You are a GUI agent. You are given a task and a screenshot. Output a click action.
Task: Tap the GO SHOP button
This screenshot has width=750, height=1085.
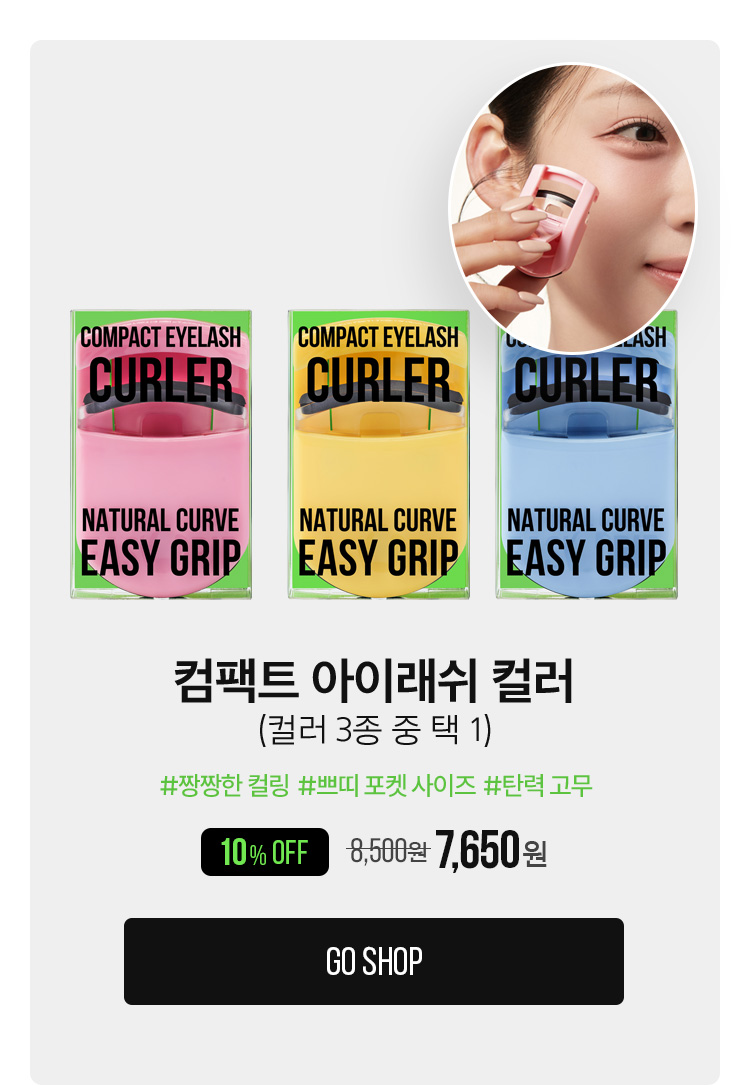tap(374, 961)
